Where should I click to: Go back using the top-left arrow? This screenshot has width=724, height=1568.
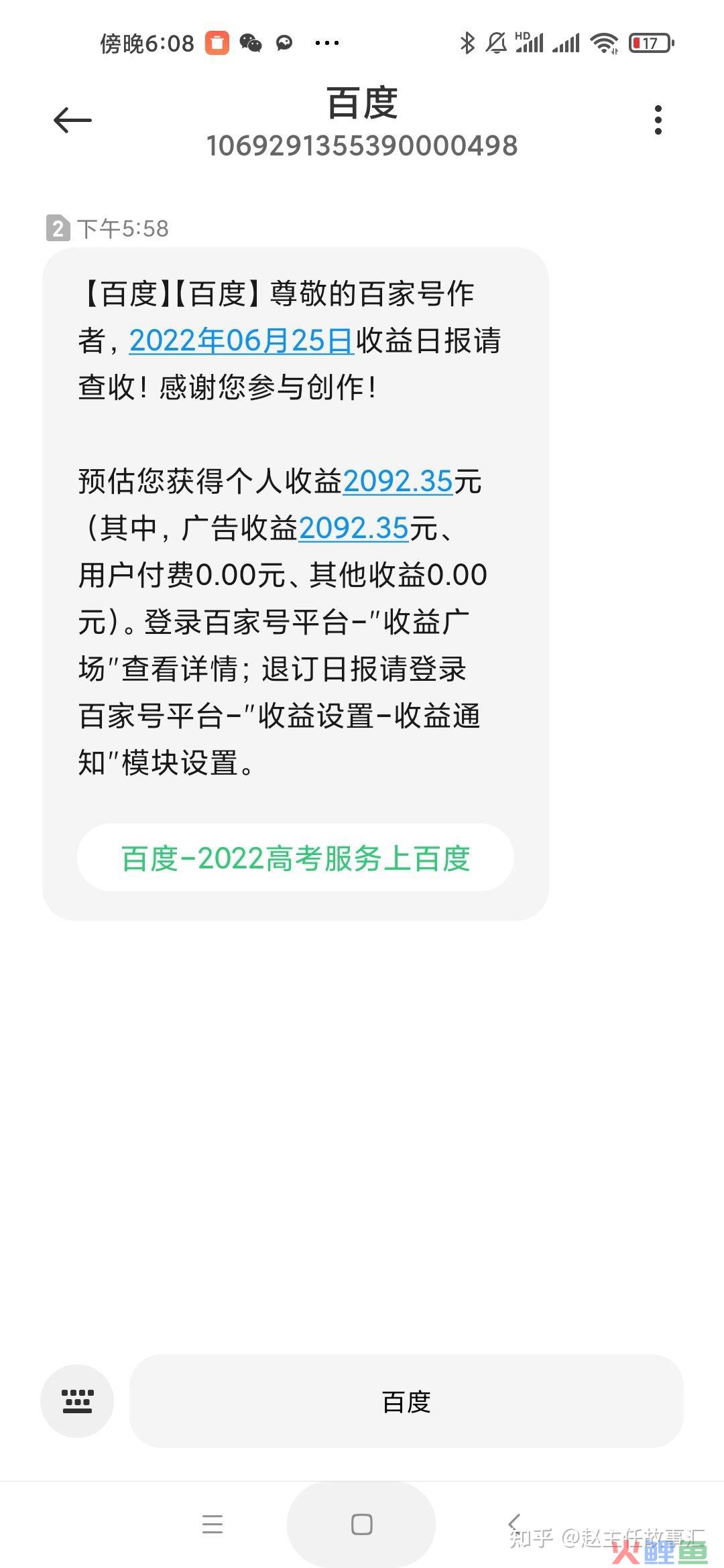[72, 121]
